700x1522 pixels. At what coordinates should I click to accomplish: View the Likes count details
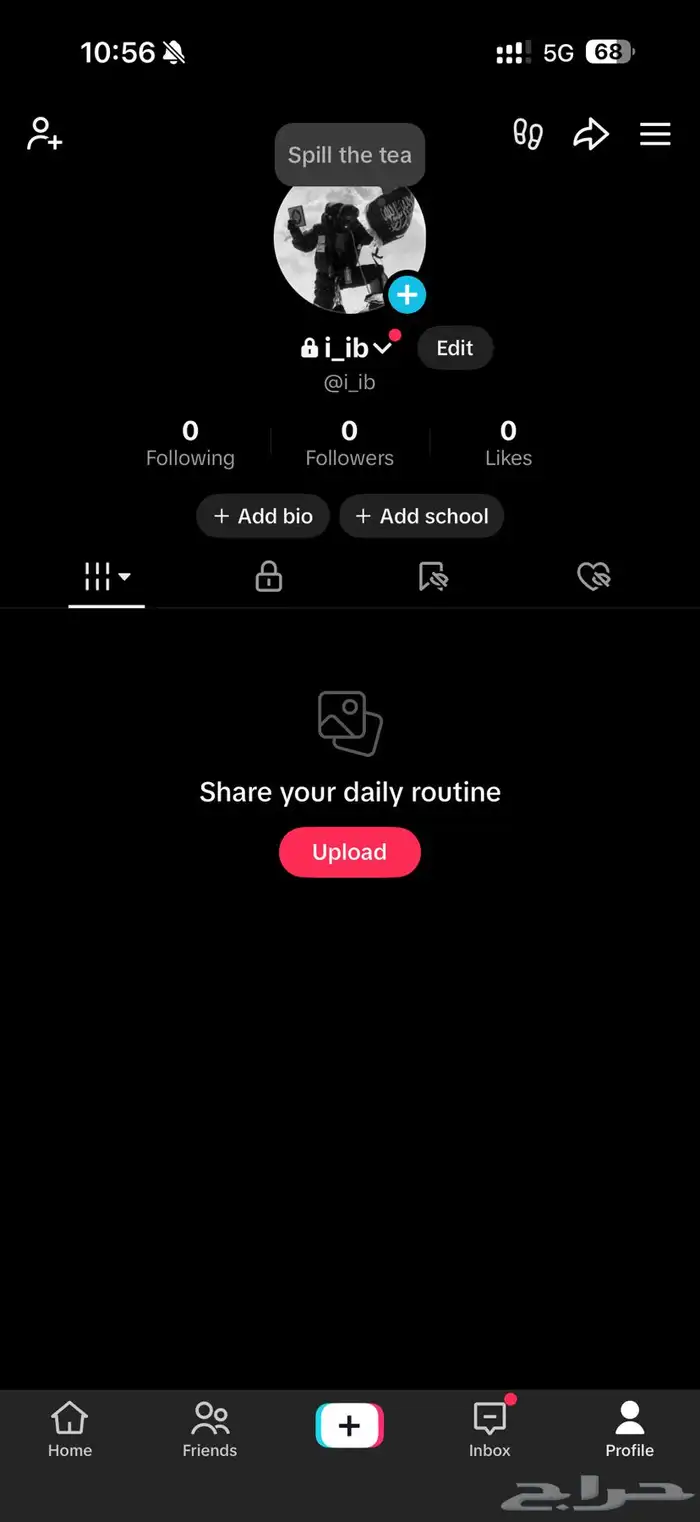(x=508, y=444)
